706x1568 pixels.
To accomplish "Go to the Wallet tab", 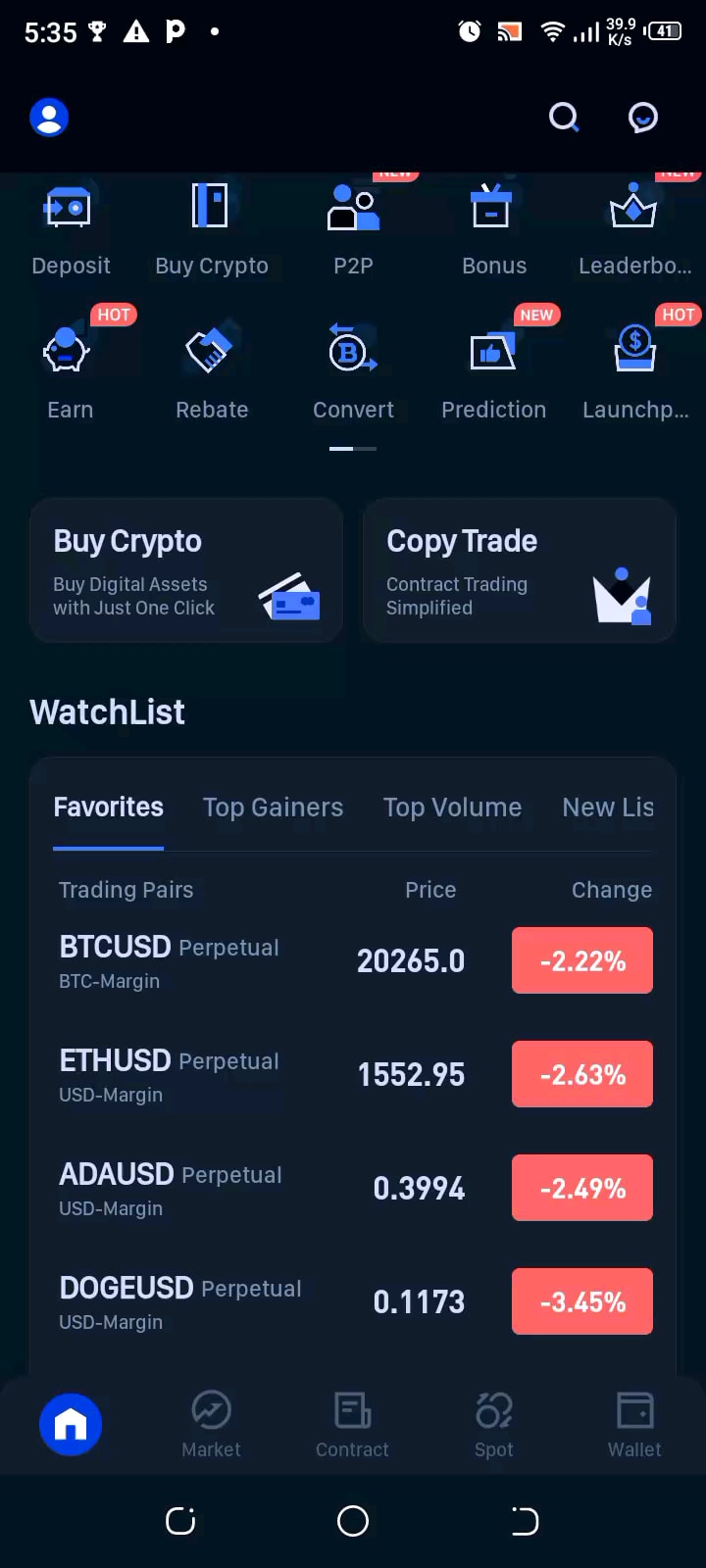I will [634, 1424].
